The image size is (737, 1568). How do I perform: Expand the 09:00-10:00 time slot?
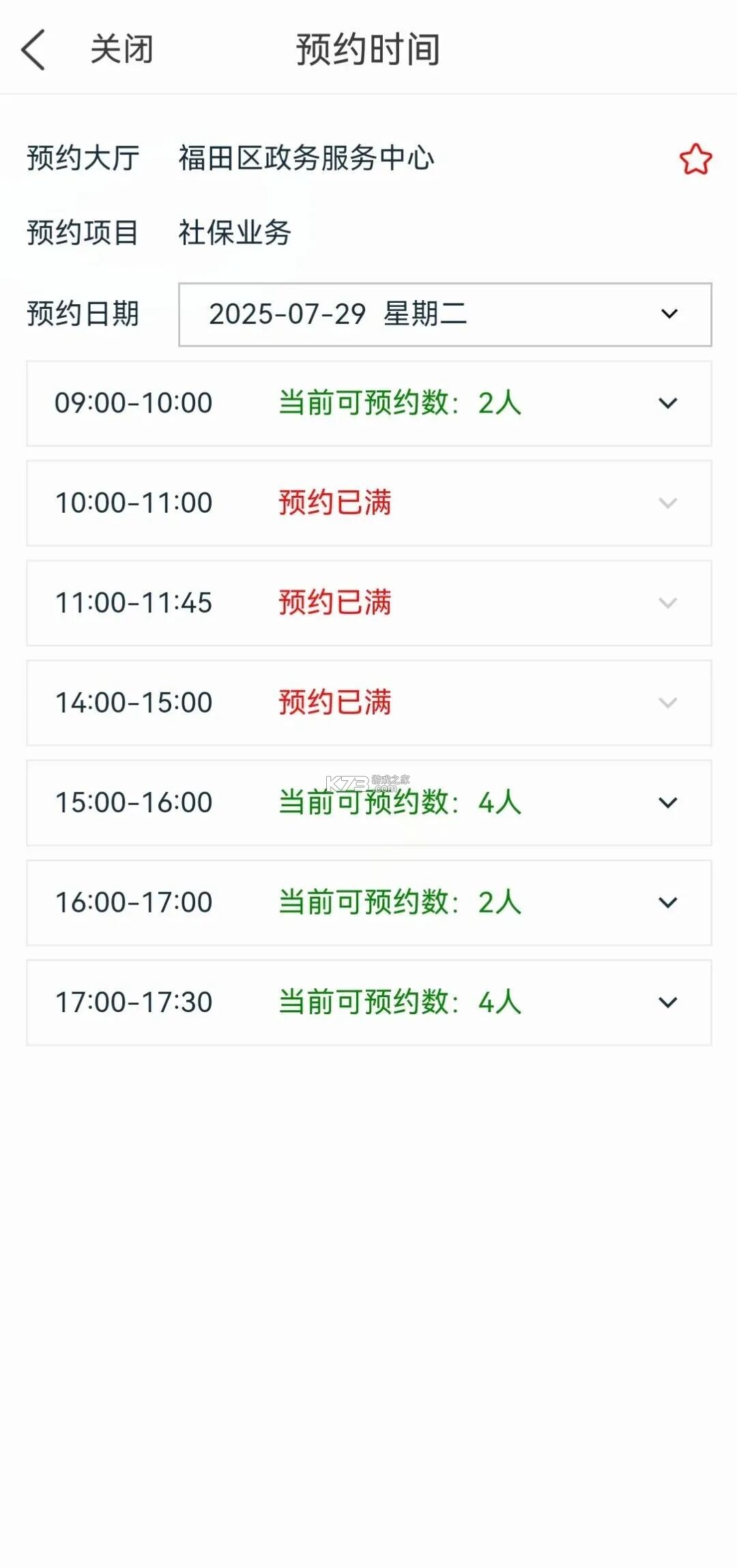pos(667,403)
